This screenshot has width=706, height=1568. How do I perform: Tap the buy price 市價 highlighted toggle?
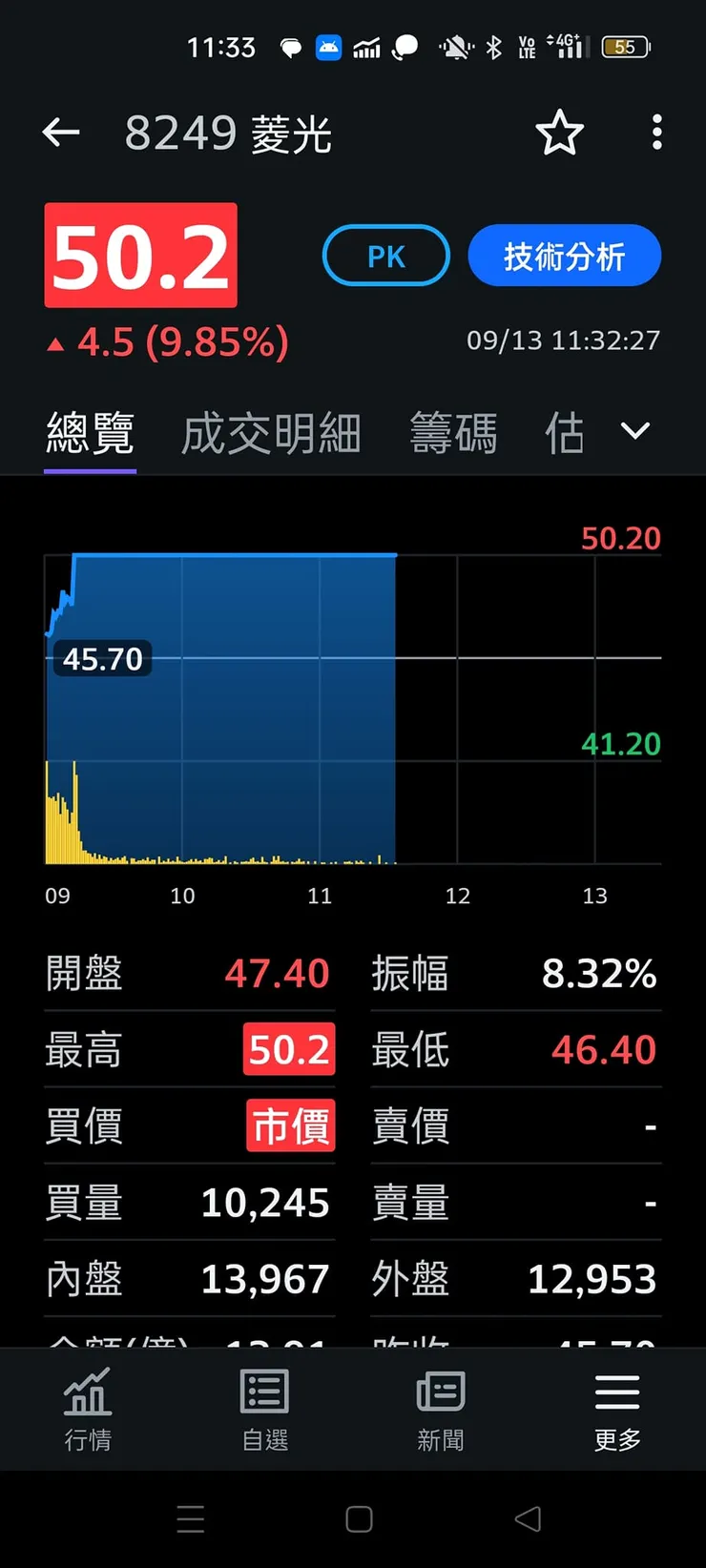click(x=290, y=1126)
